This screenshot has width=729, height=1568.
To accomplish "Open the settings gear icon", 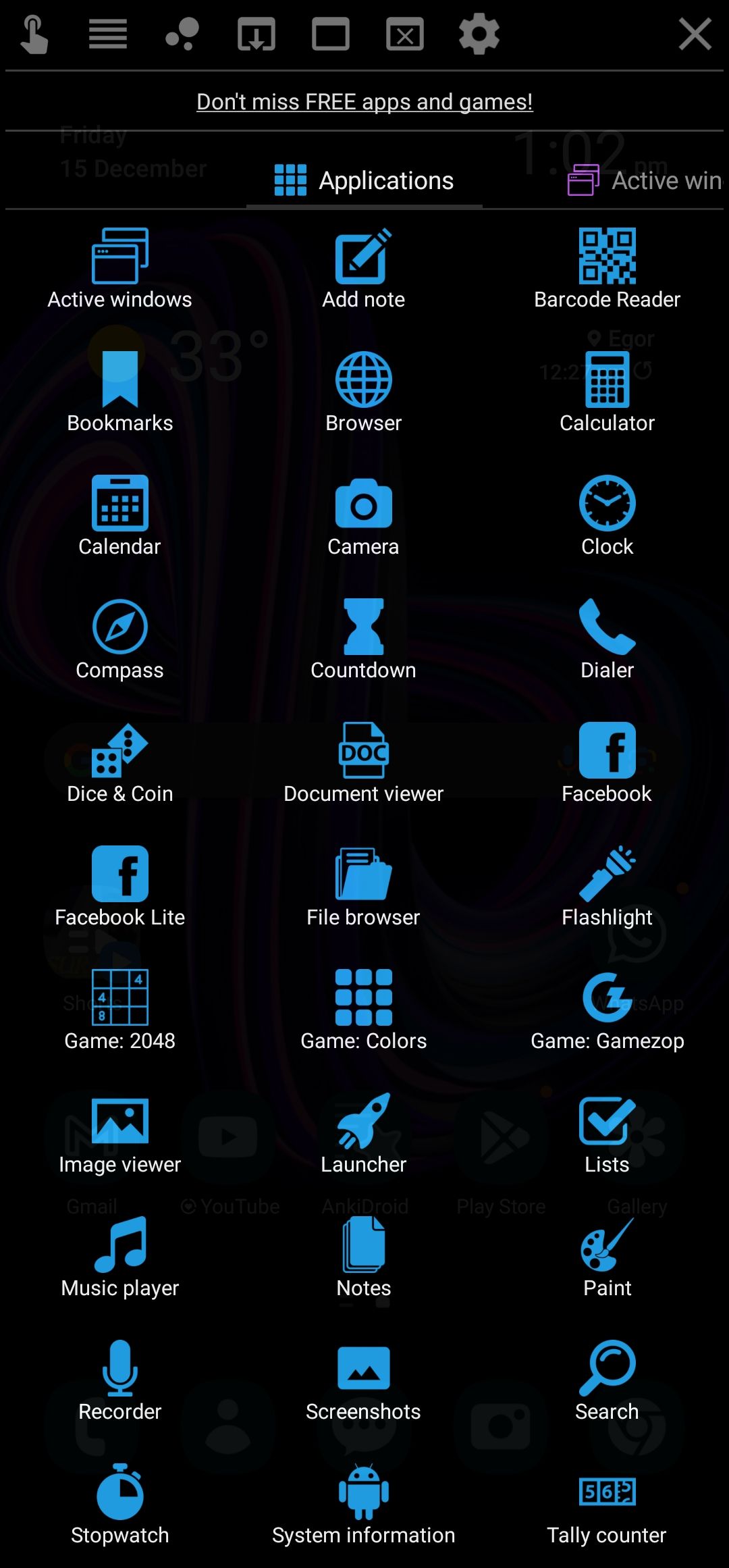I will [x=479, y=34].
